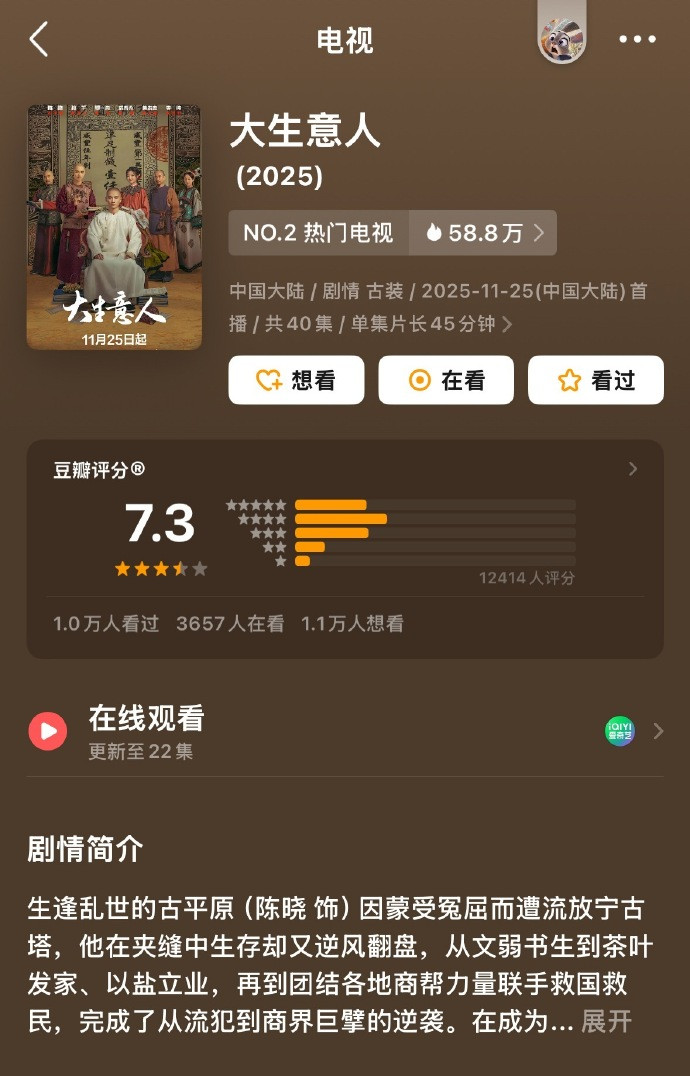Mark the show as 想看

click(296, 379)
